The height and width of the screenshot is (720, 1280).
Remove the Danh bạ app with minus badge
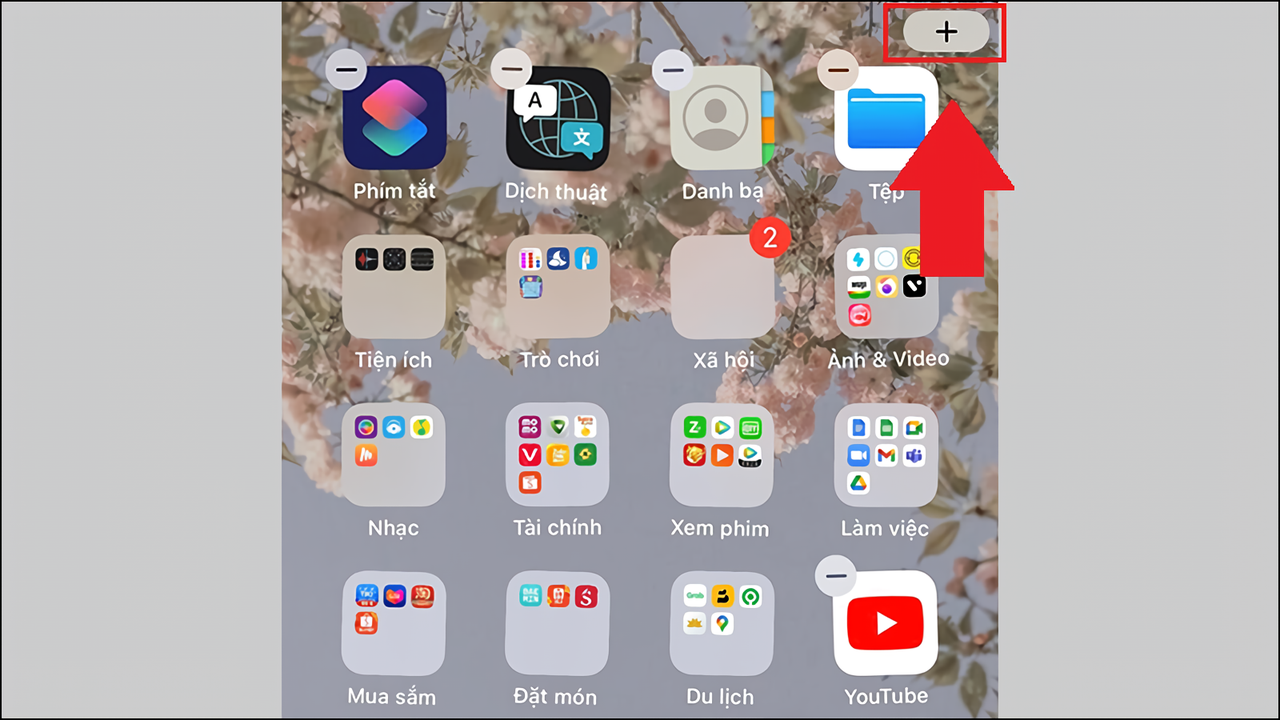pos(673,70)
